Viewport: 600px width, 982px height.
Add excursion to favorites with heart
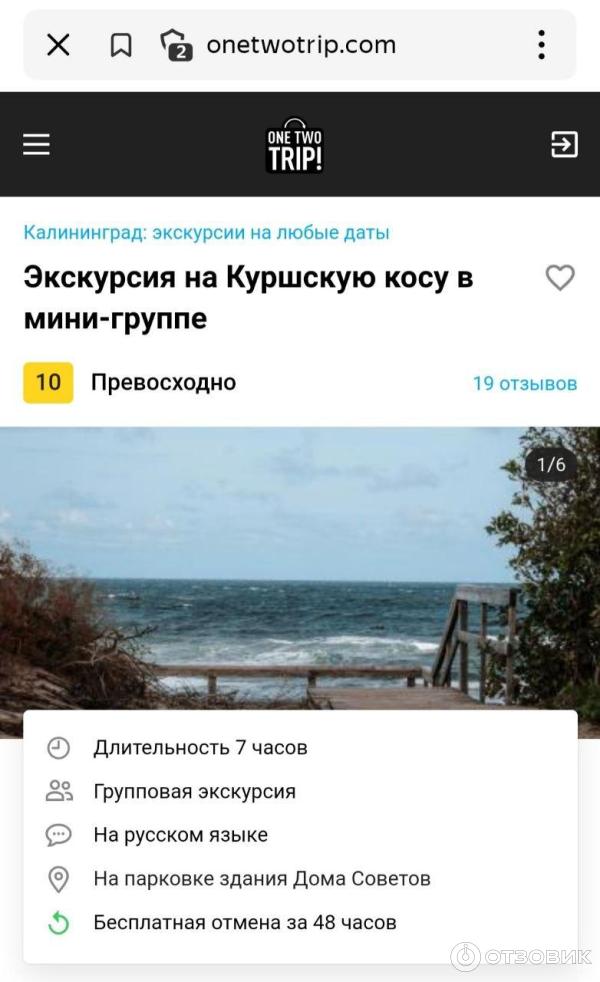(x=560, y=278)
